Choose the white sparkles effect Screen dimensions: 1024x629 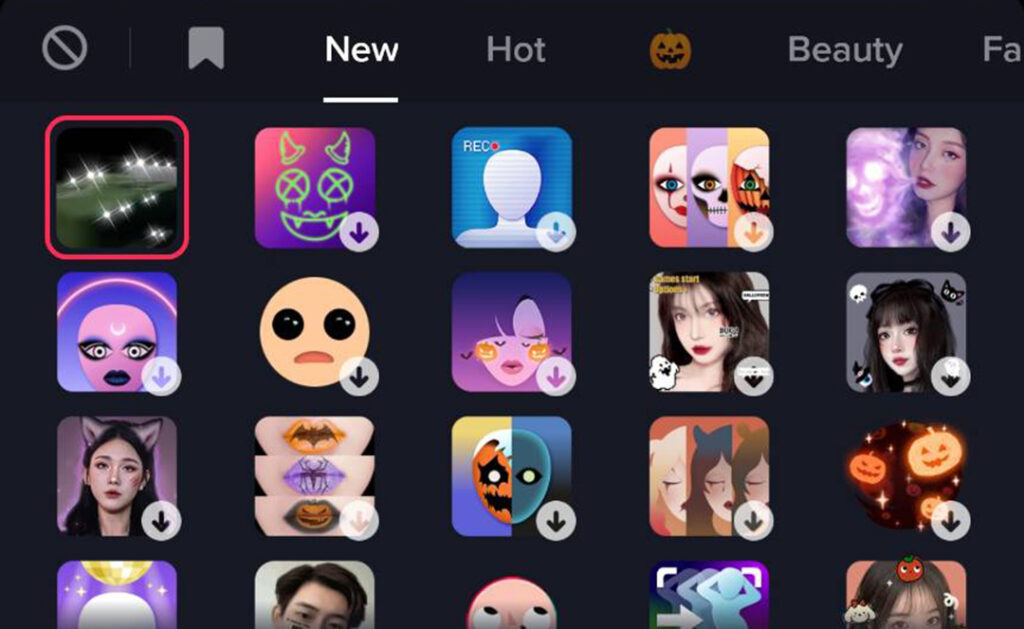coord(116,187)
